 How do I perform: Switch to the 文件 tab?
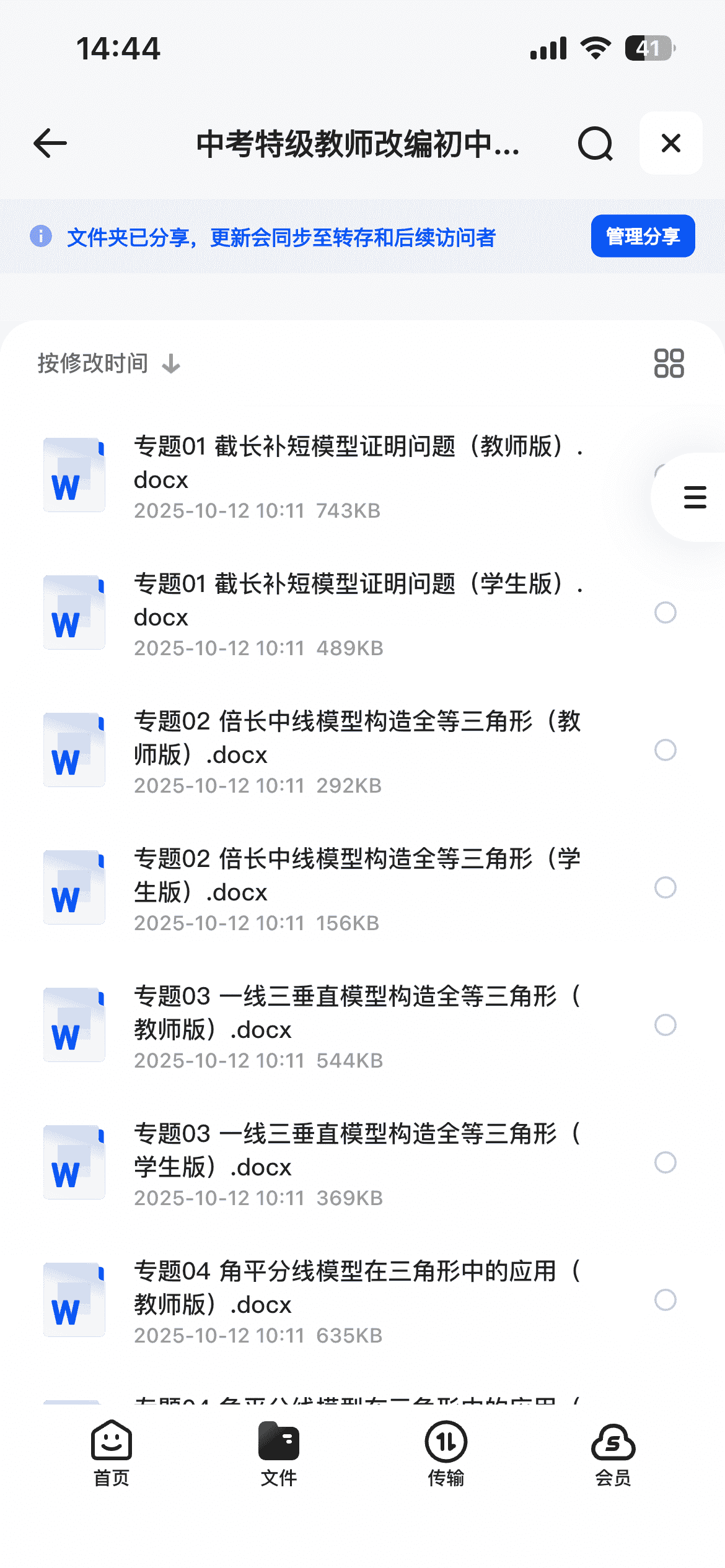pos(279,1453)
